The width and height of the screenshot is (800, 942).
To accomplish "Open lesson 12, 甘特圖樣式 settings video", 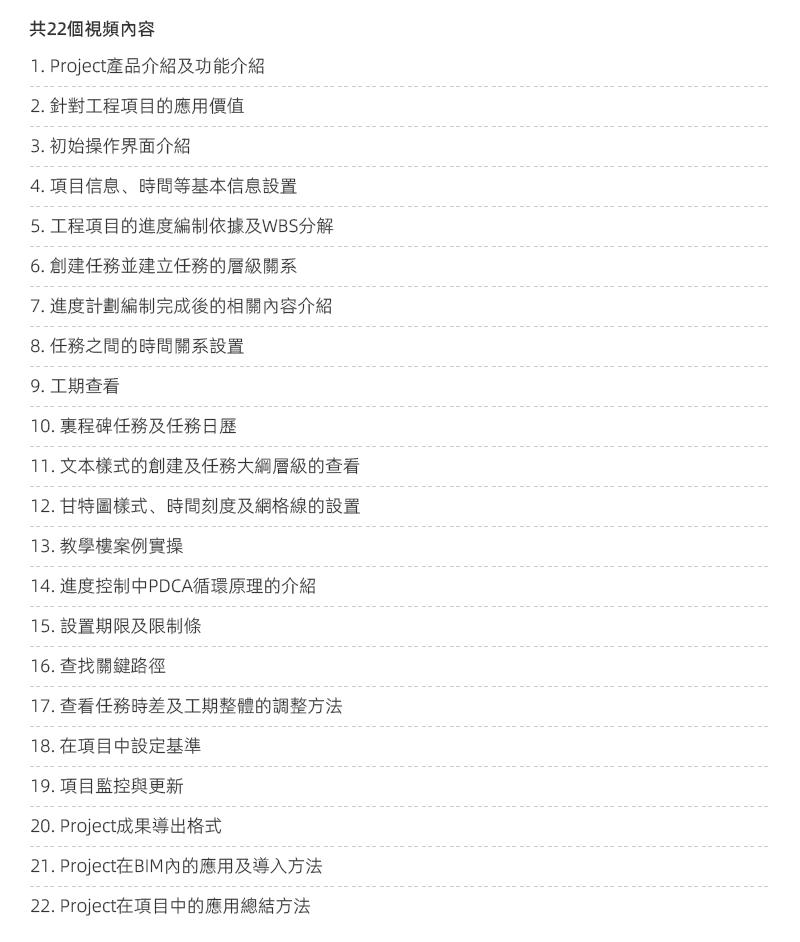I will pos(195,506).
